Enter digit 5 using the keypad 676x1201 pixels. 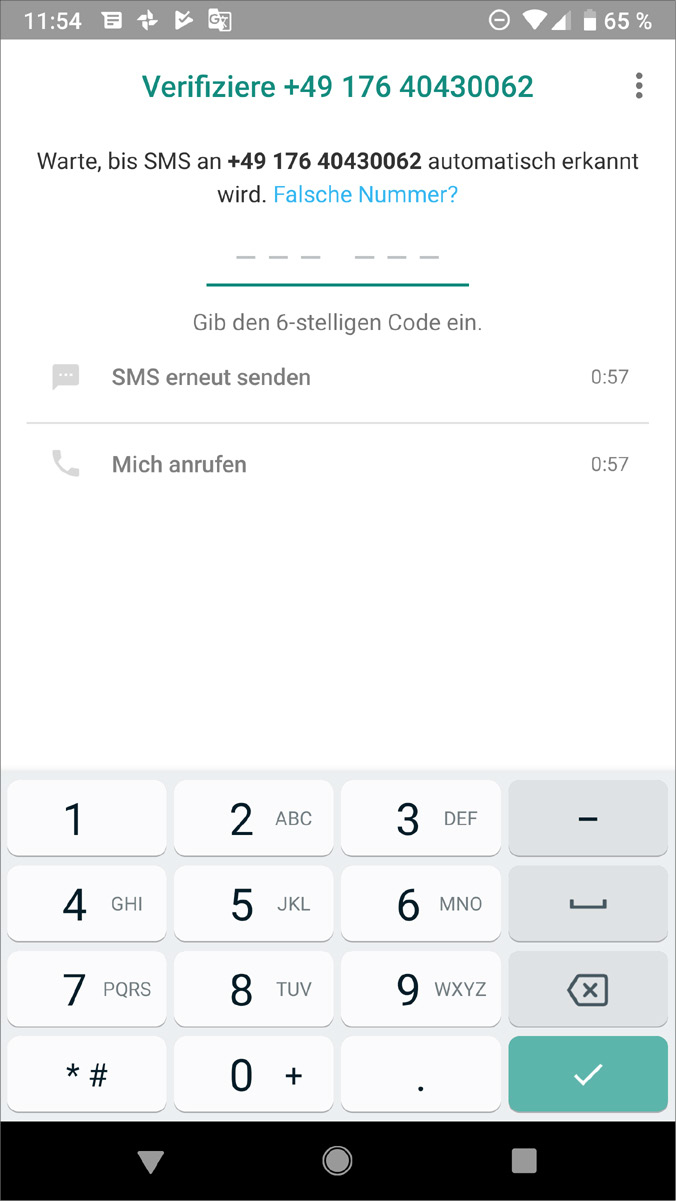coord(254,904)
